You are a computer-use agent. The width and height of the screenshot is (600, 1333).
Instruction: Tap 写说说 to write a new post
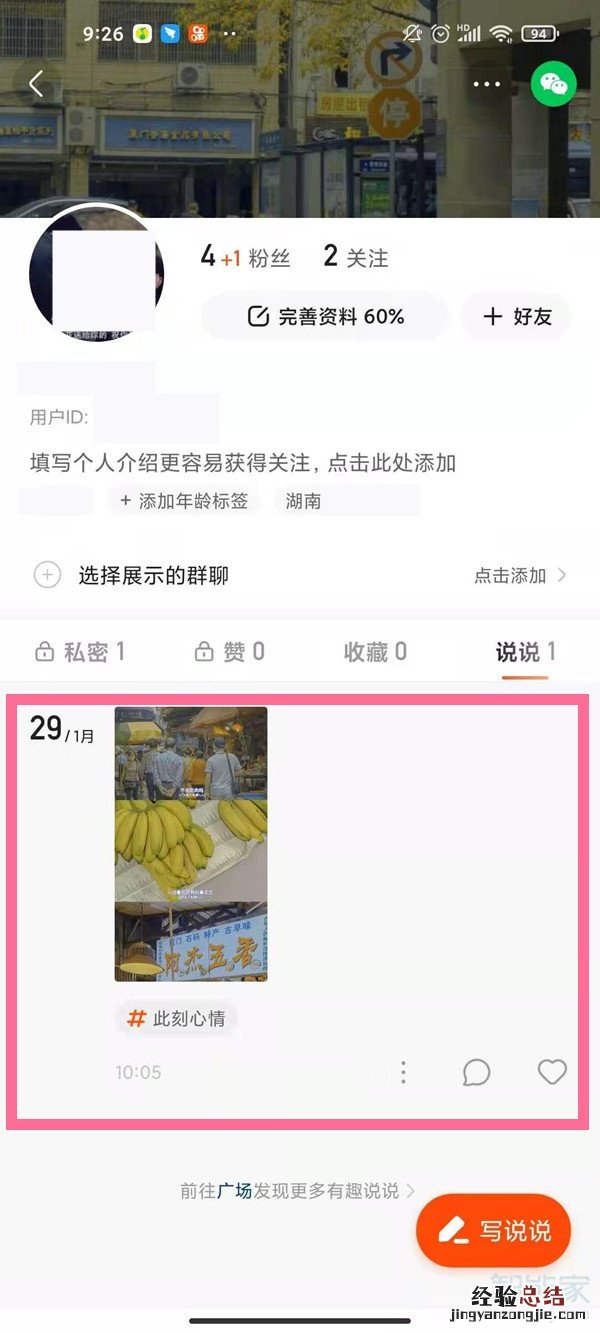494,1231
